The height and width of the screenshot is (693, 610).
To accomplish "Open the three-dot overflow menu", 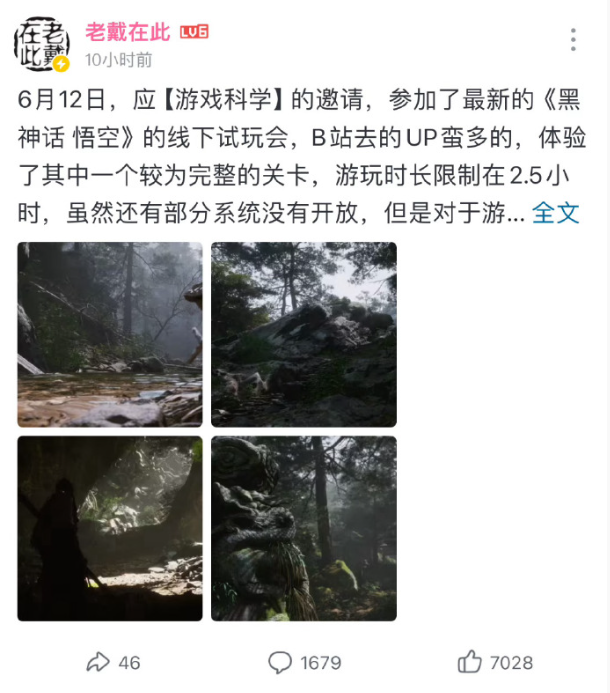I will [573, 40].
